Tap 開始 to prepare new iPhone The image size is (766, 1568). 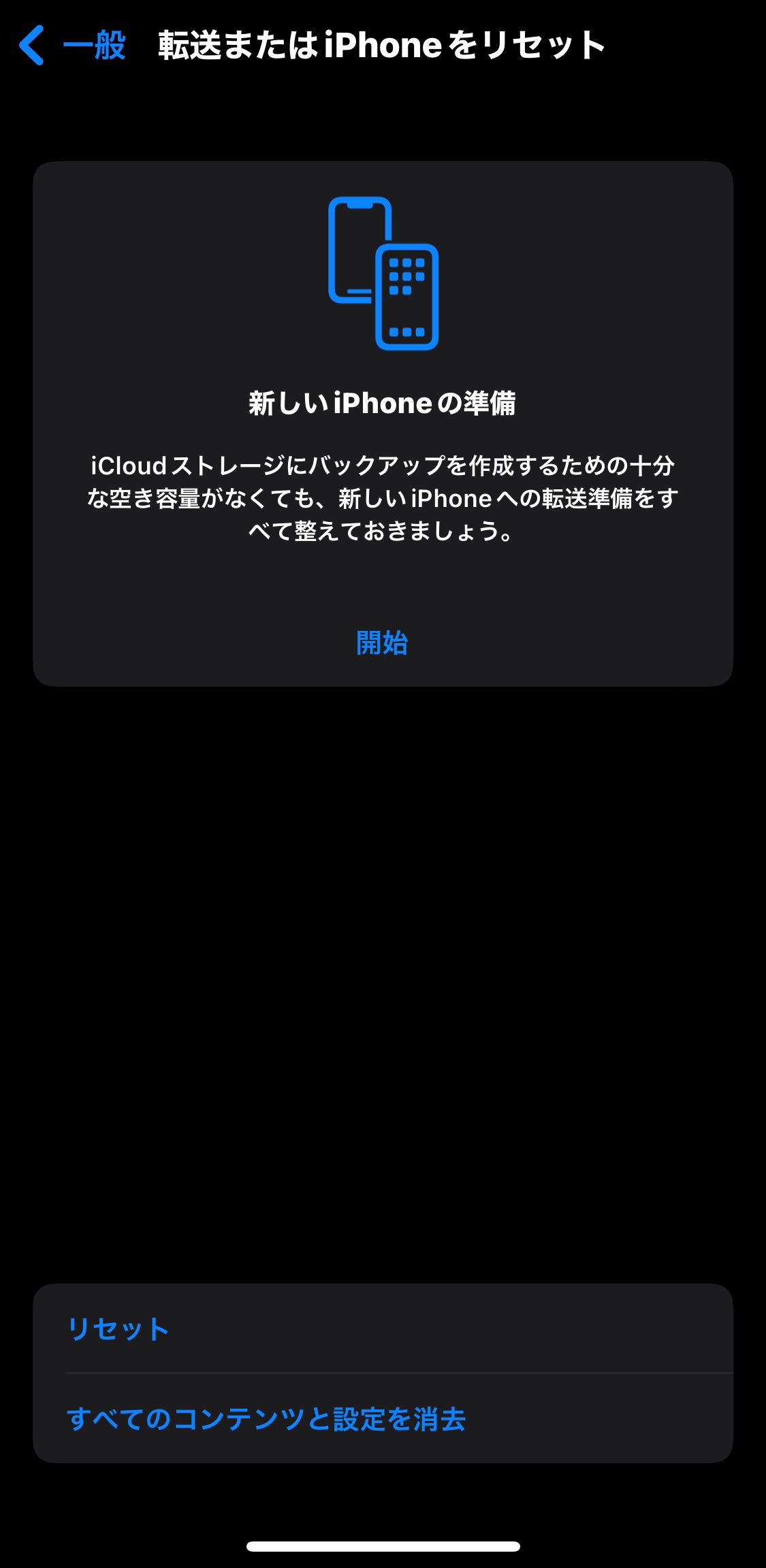pos(382,642)
